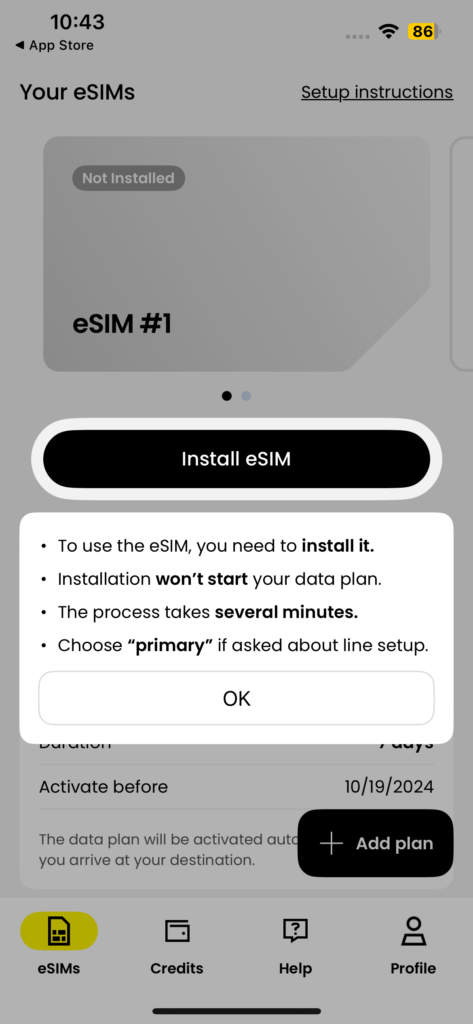Go to the Profile tab
The image size is (473, 1024).
pyautogui.click(x=413, y=944)
